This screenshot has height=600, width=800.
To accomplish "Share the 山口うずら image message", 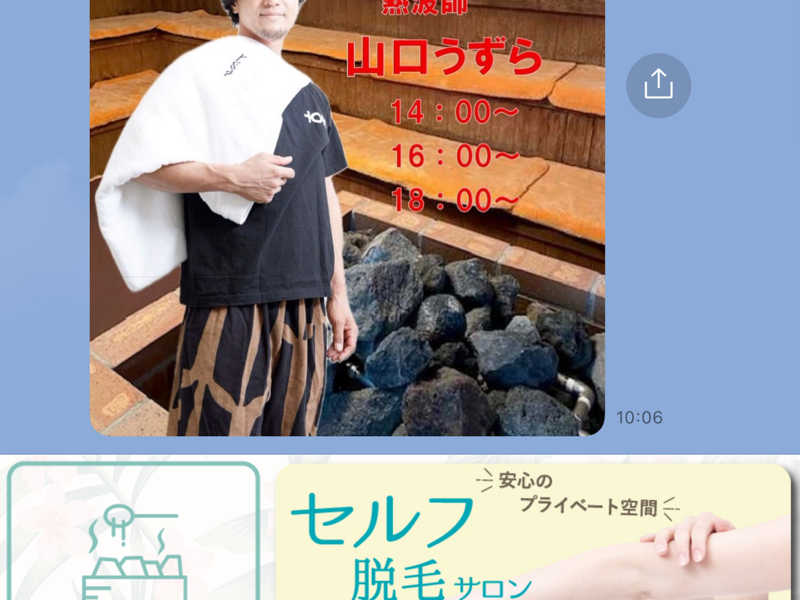I will [x=658, y=85].
